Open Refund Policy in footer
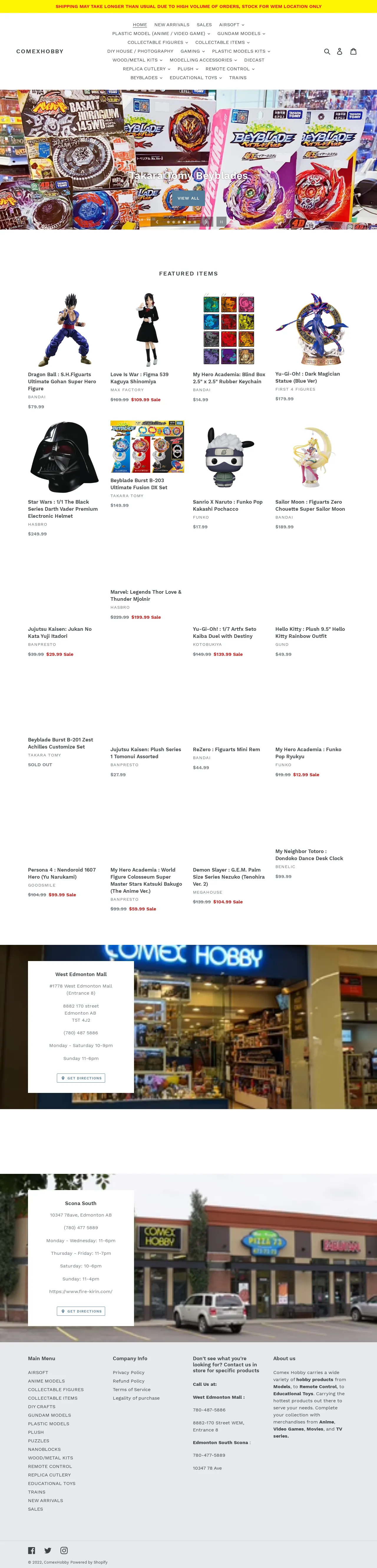The image size is (377, 1568). (128, 1381)
